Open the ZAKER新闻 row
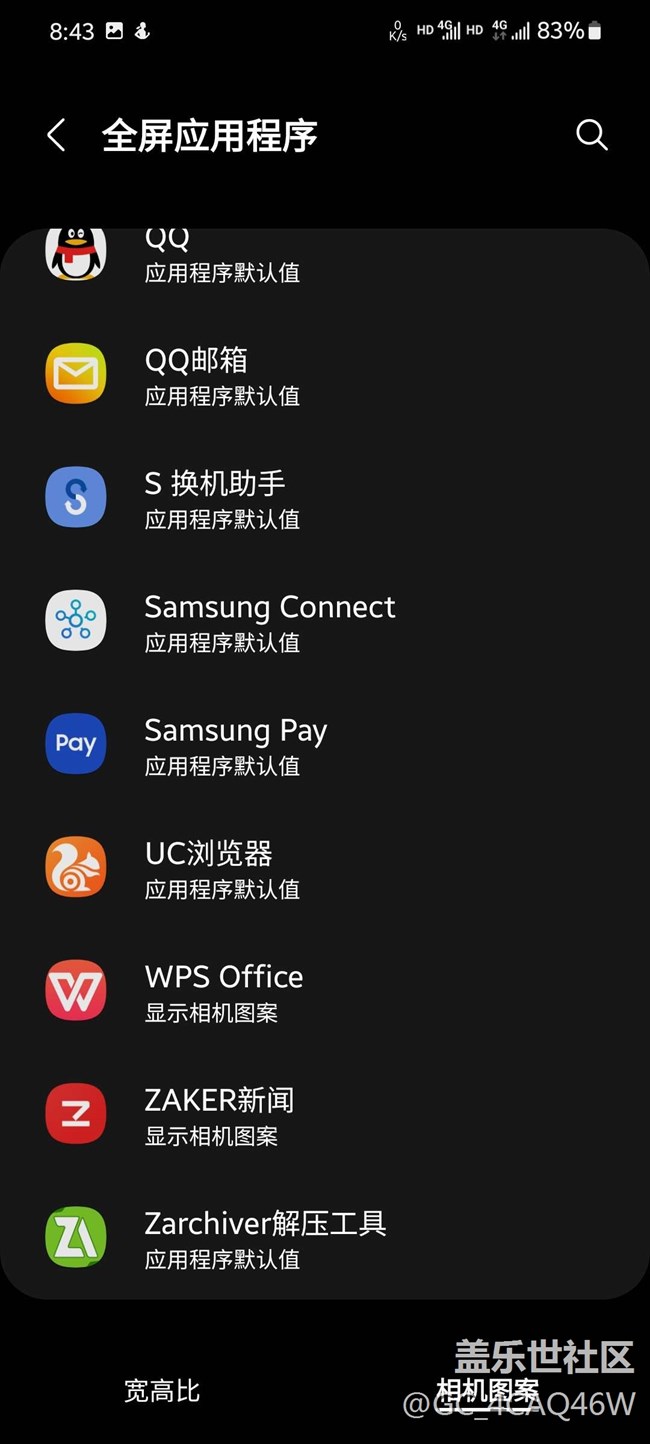This screenshot has height=1444, width=650. point(325,1113)
